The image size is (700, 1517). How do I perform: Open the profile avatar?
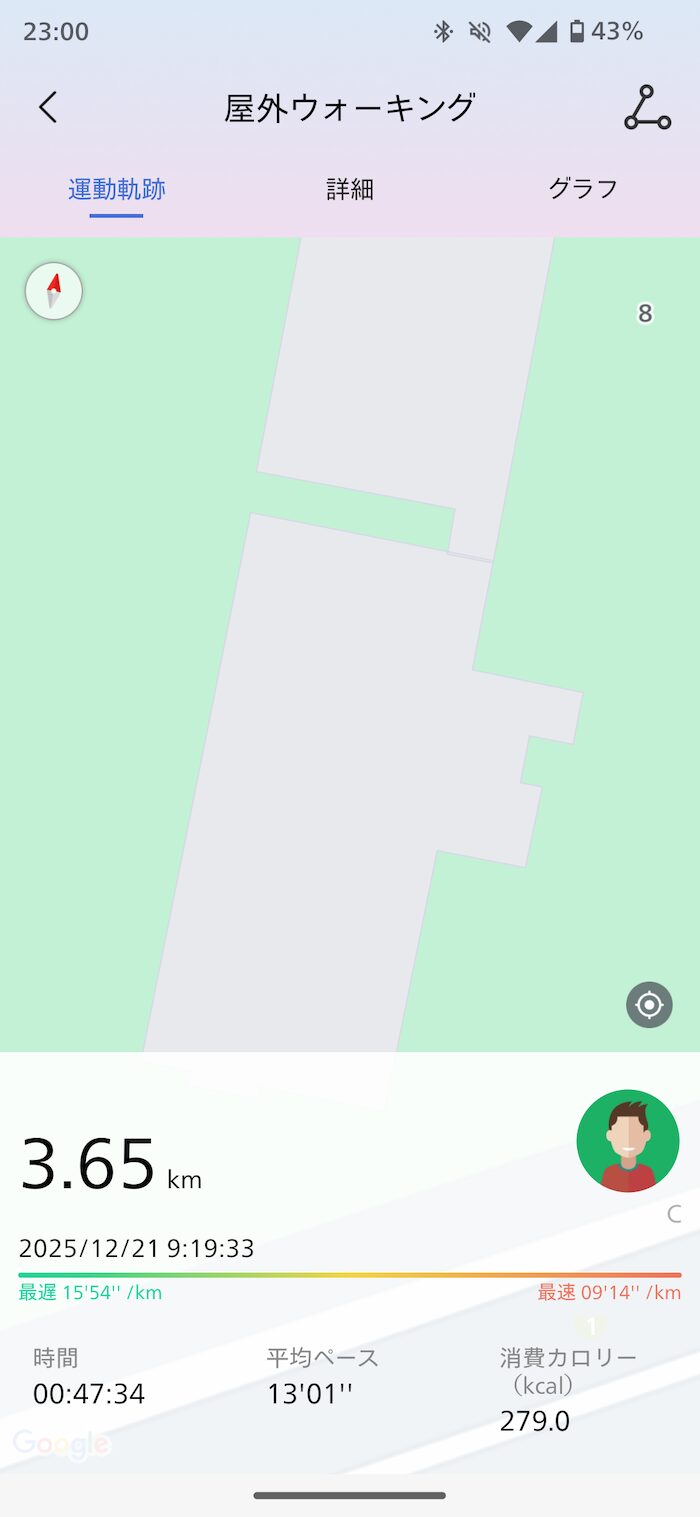click(x=628, y=1140)
